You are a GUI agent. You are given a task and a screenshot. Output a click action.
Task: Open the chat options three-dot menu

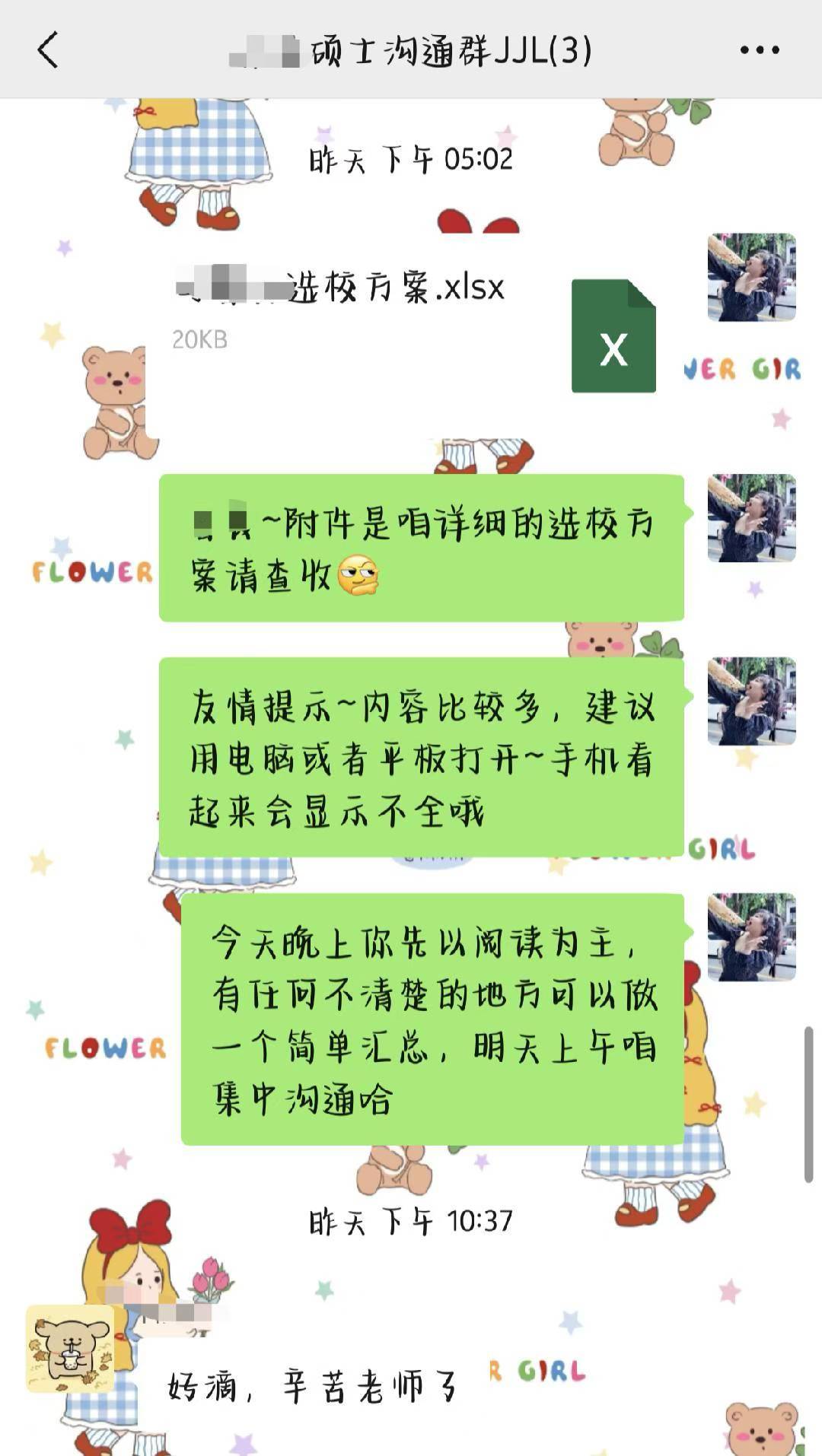(759, 50)
